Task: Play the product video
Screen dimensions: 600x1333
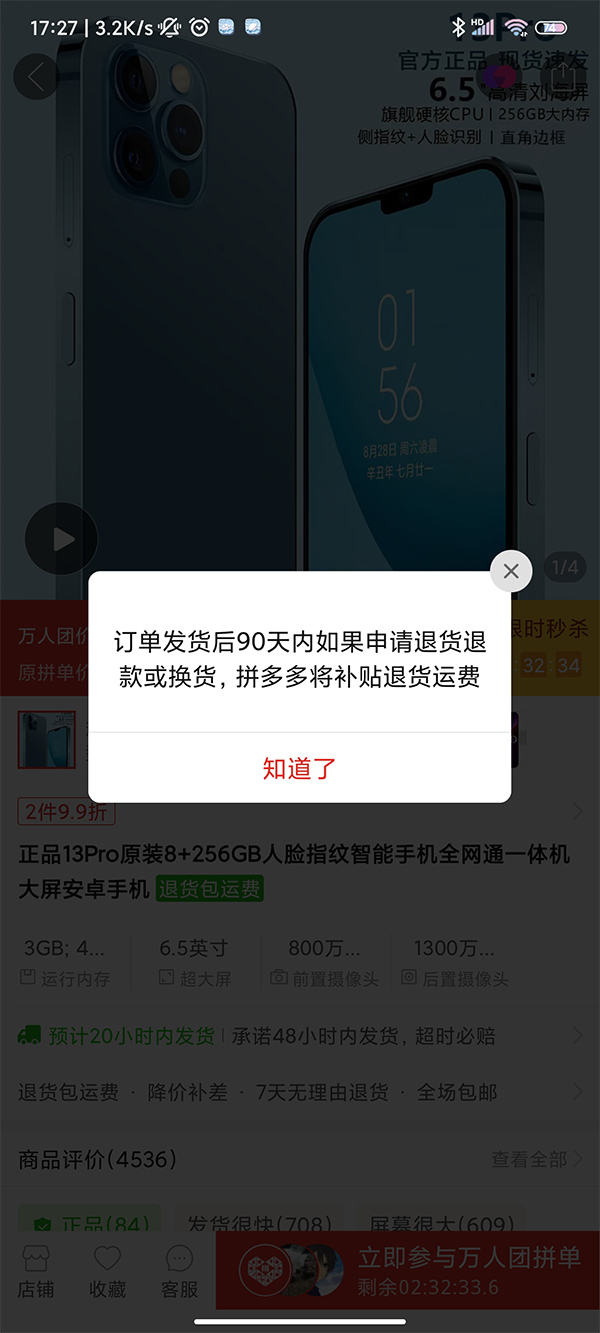Action: pyautogui.click(x=62, y=540)
